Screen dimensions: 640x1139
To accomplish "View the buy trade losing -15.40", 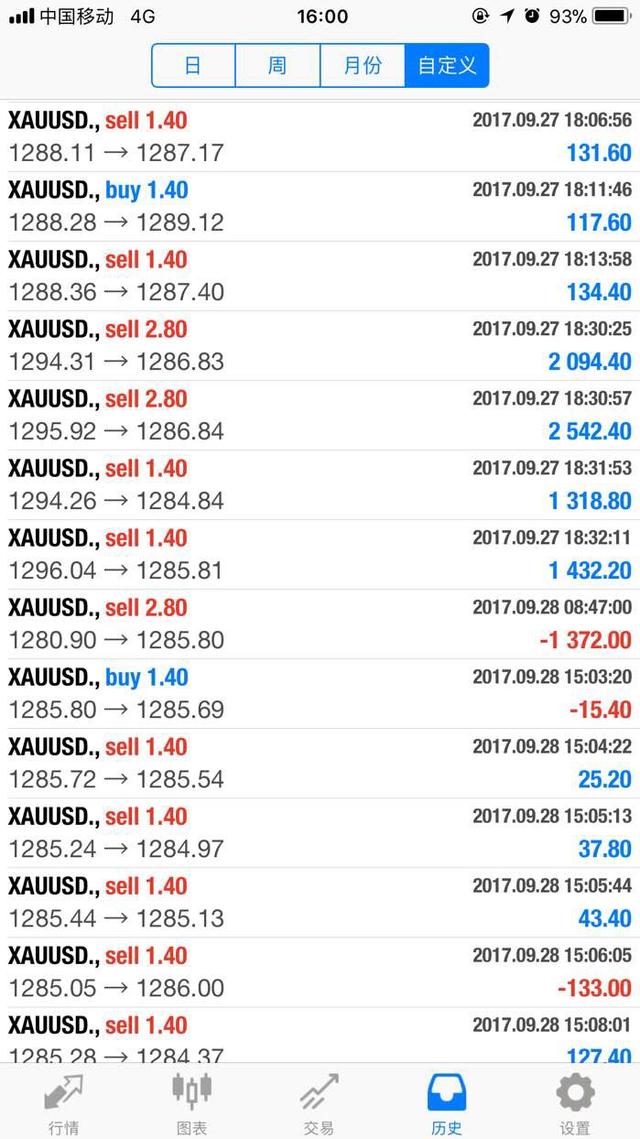I will 320,694.
